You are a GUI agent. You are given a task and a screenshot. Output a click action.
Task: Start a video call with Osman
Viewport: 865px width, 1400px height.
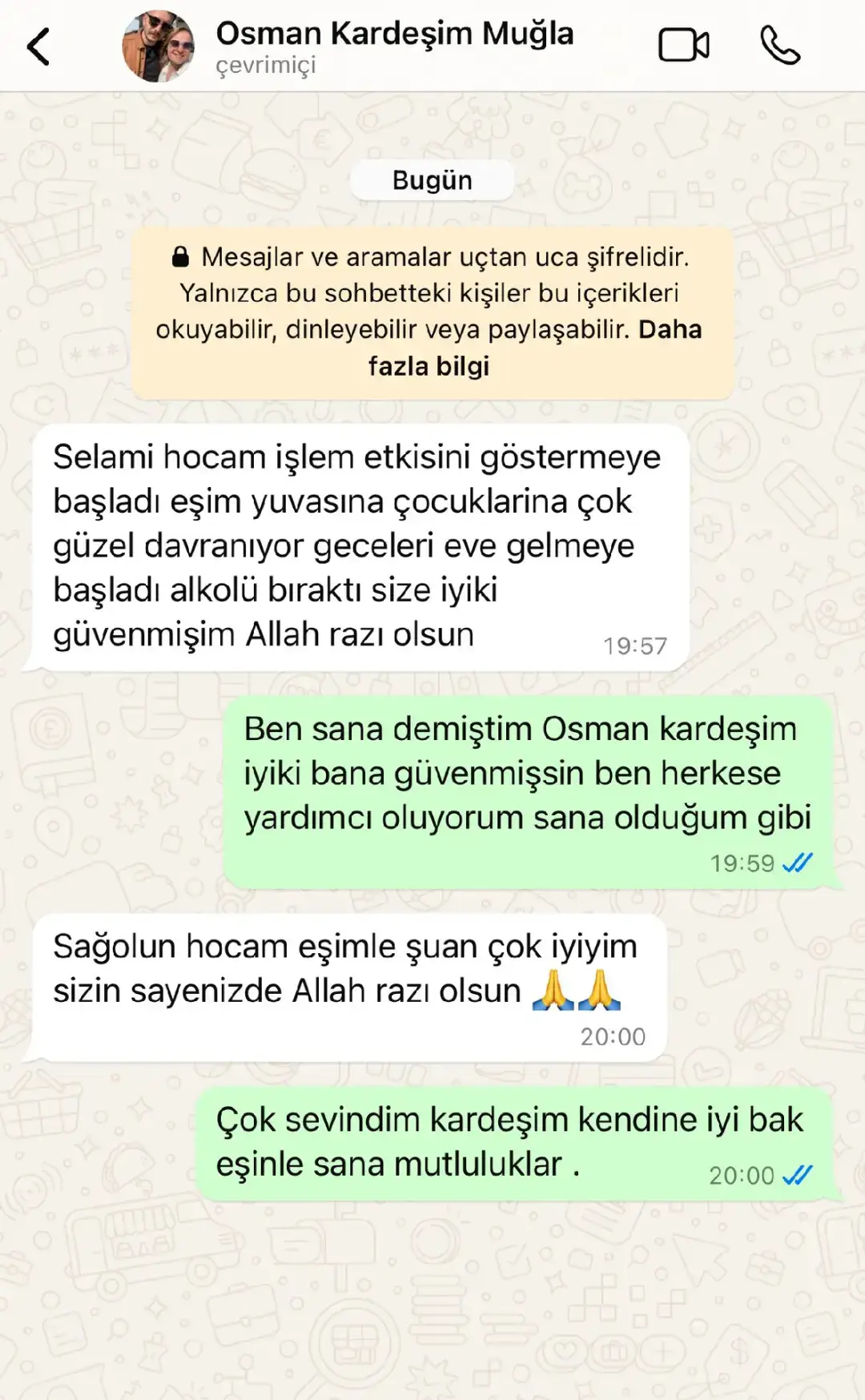point(683,46)
